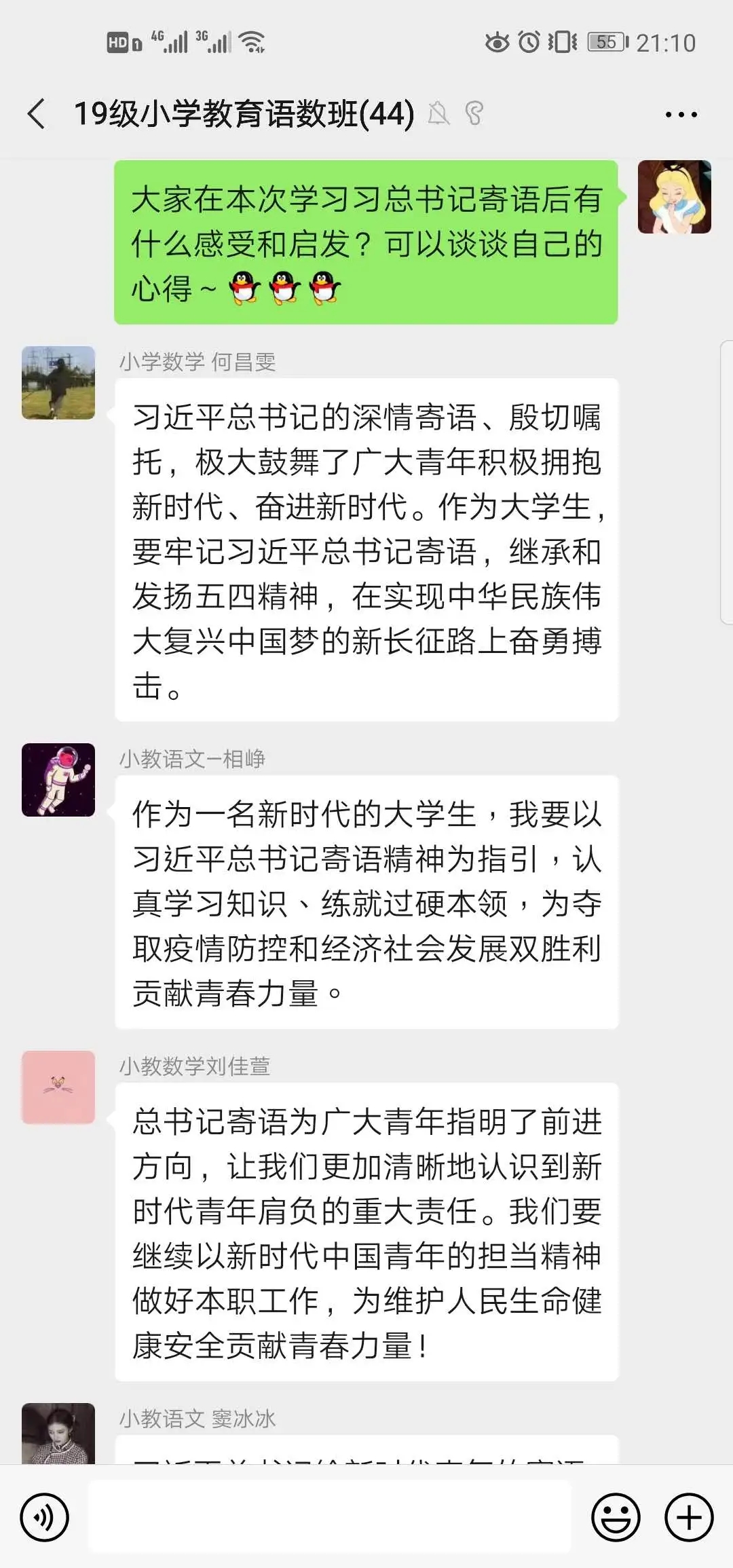Open my own Alice avatar

674,197
